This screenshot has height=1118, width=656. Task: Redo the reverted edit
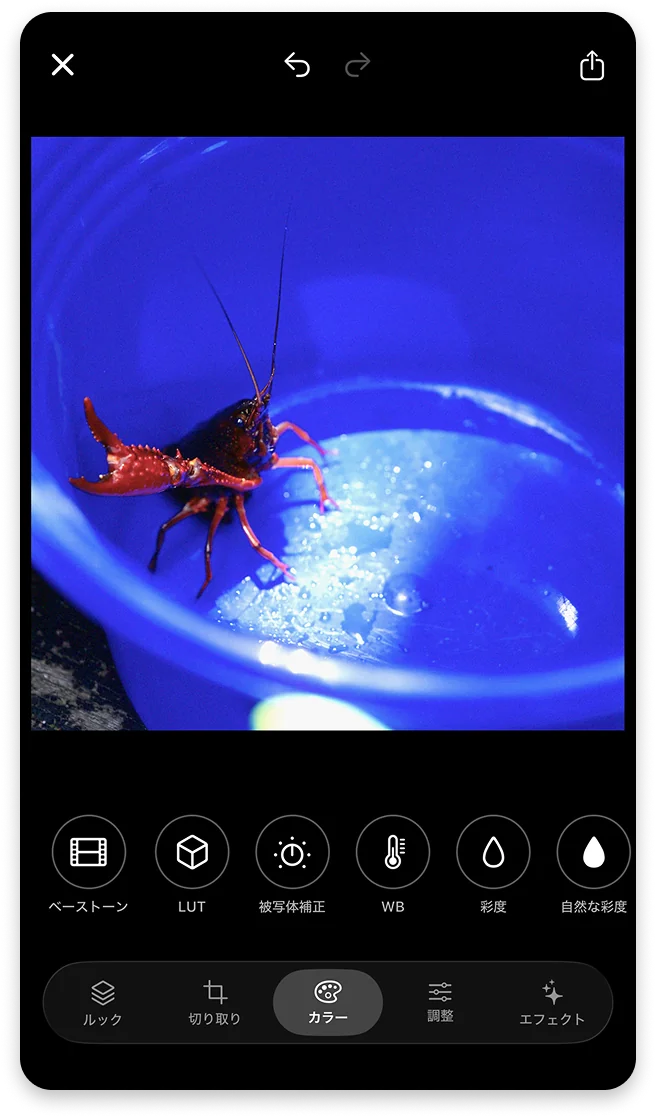pos(357,65)
